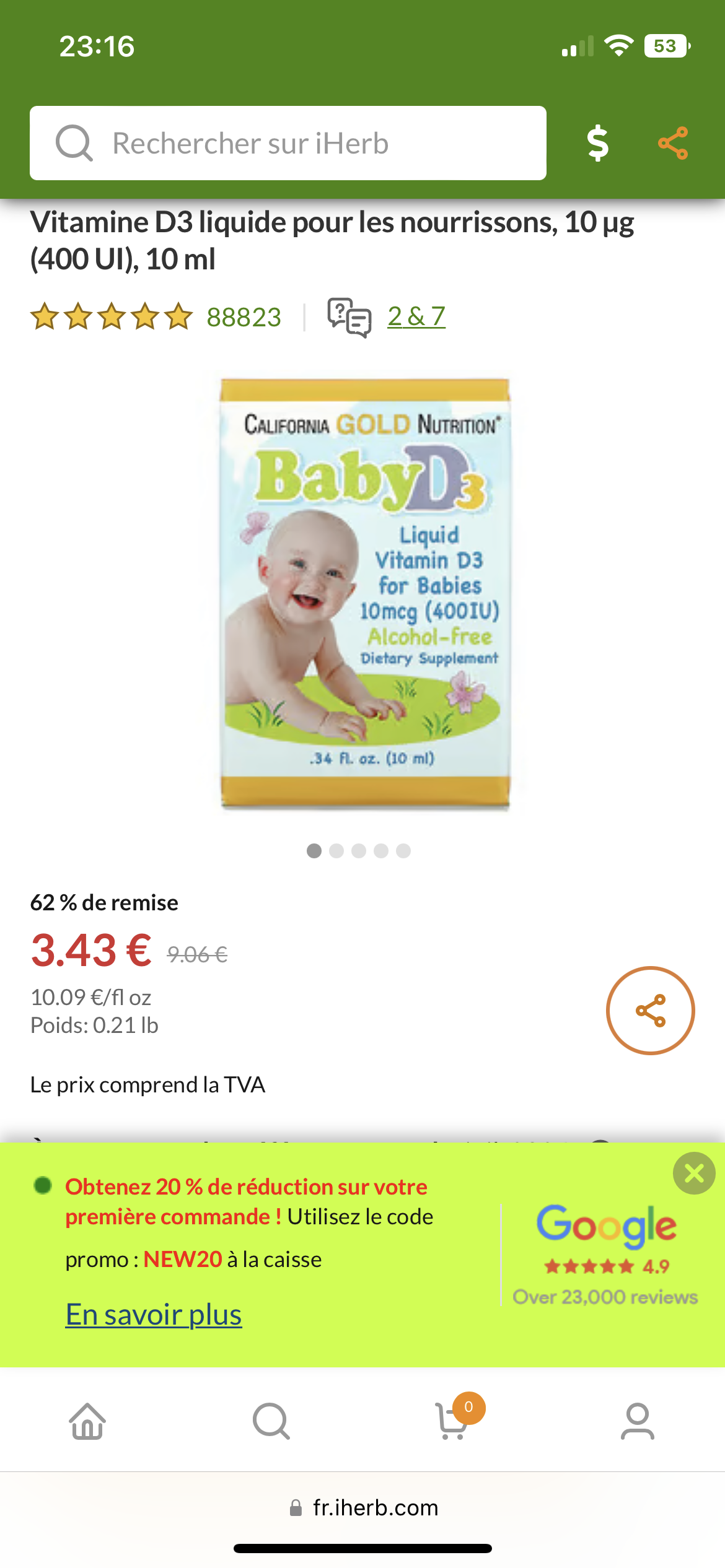The height and width of the screenshot is (1568, 725).
Task: Open the bottom search tab
Action: point(271,1421)
